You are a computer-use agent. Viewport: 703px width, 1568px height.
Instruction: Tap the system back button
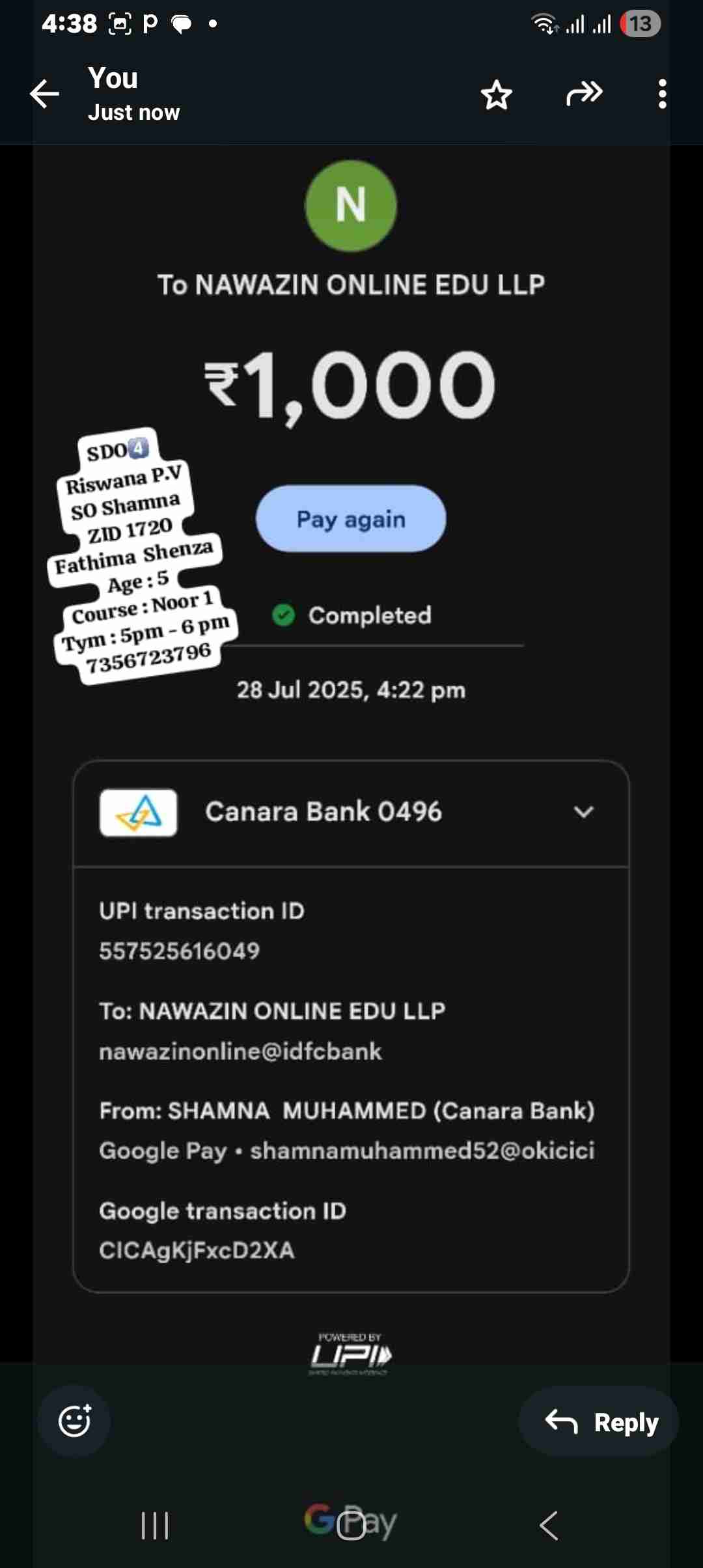[548, 1526]
